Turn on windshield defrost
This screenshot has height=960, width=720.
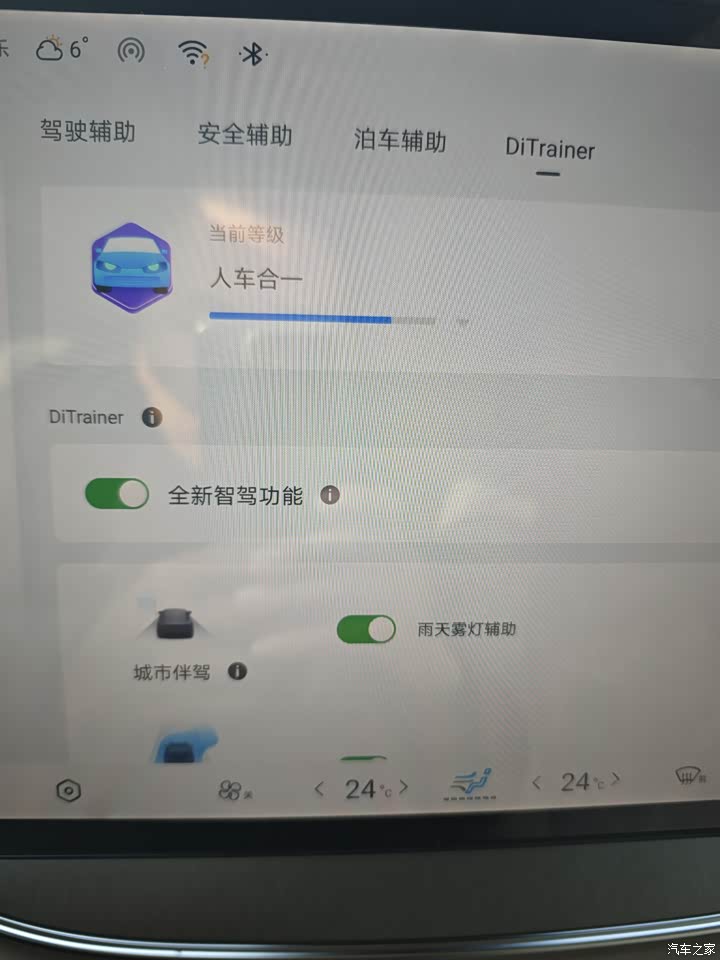click(689, 775)
